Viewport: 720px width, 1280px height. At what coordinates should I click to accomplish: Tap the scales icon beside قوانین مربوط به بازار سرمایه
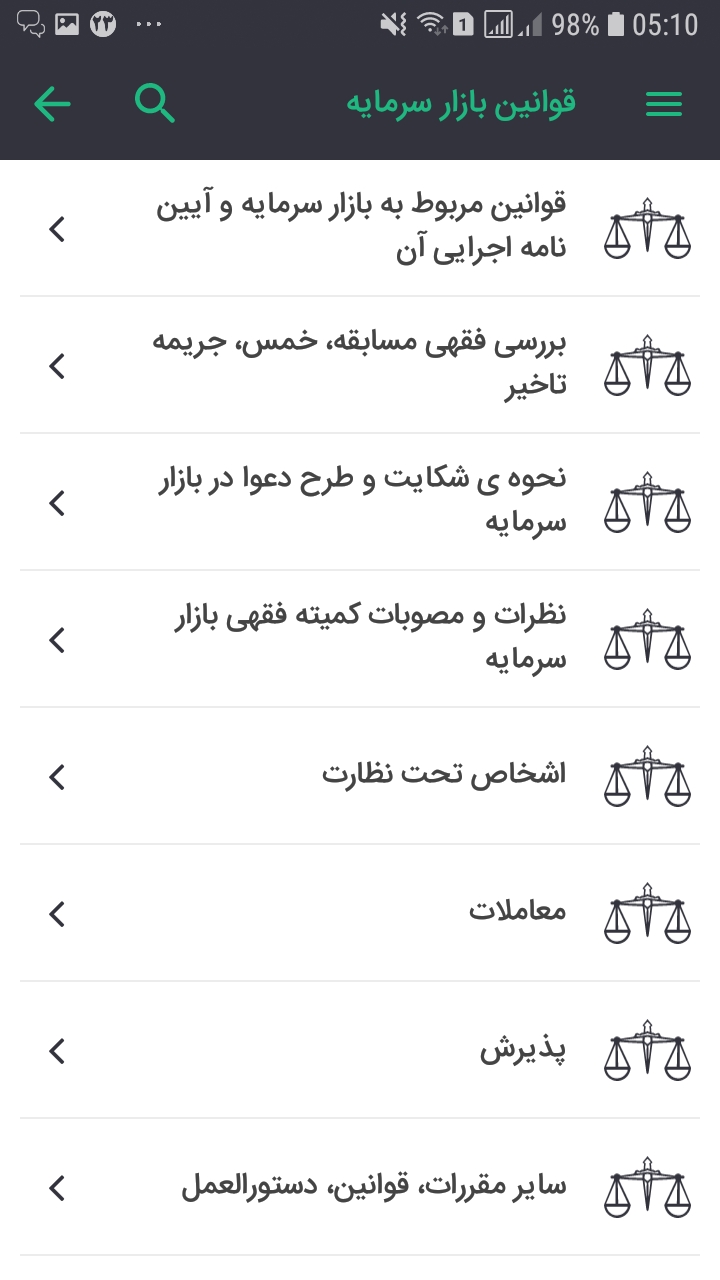click(646, 228)
